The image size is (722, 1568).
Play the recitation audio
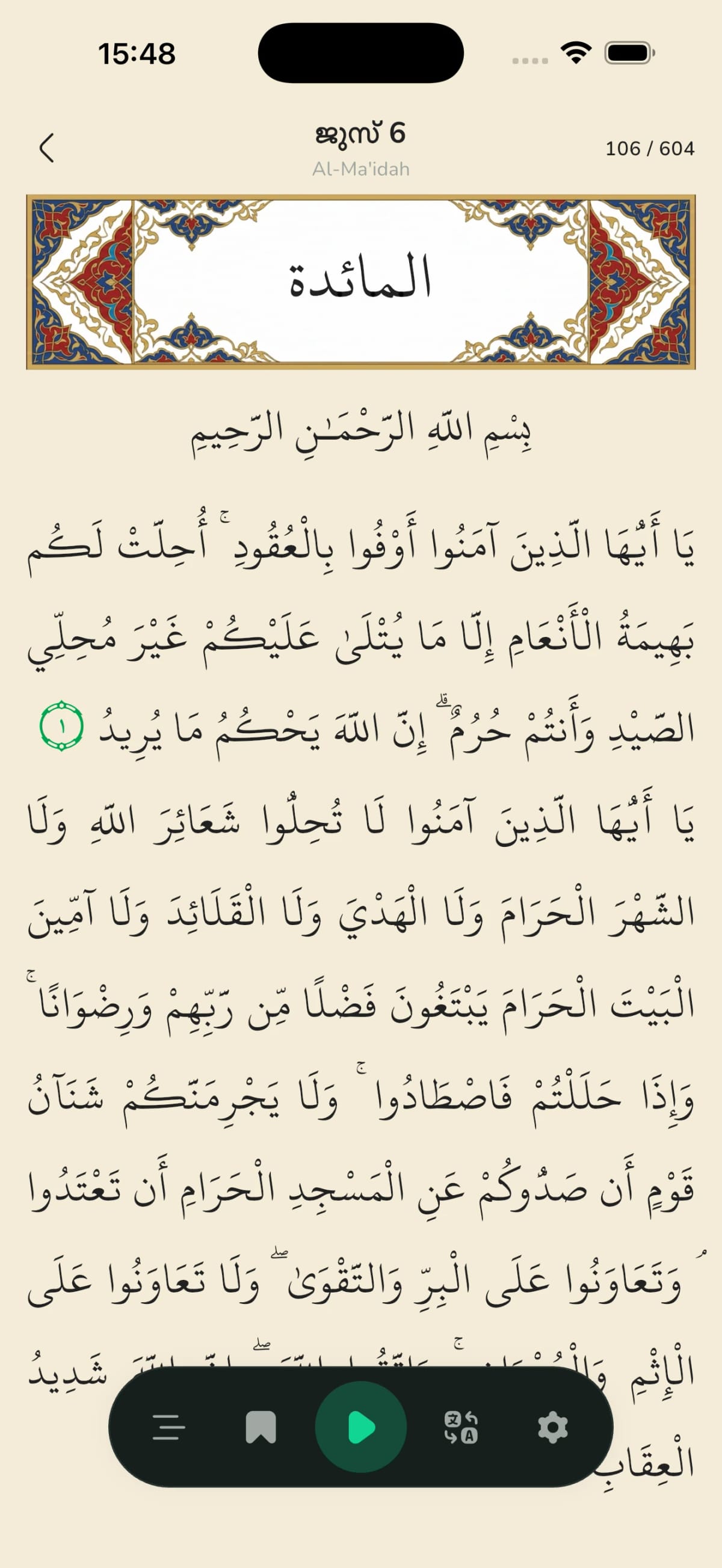[x=361, y=1427]
